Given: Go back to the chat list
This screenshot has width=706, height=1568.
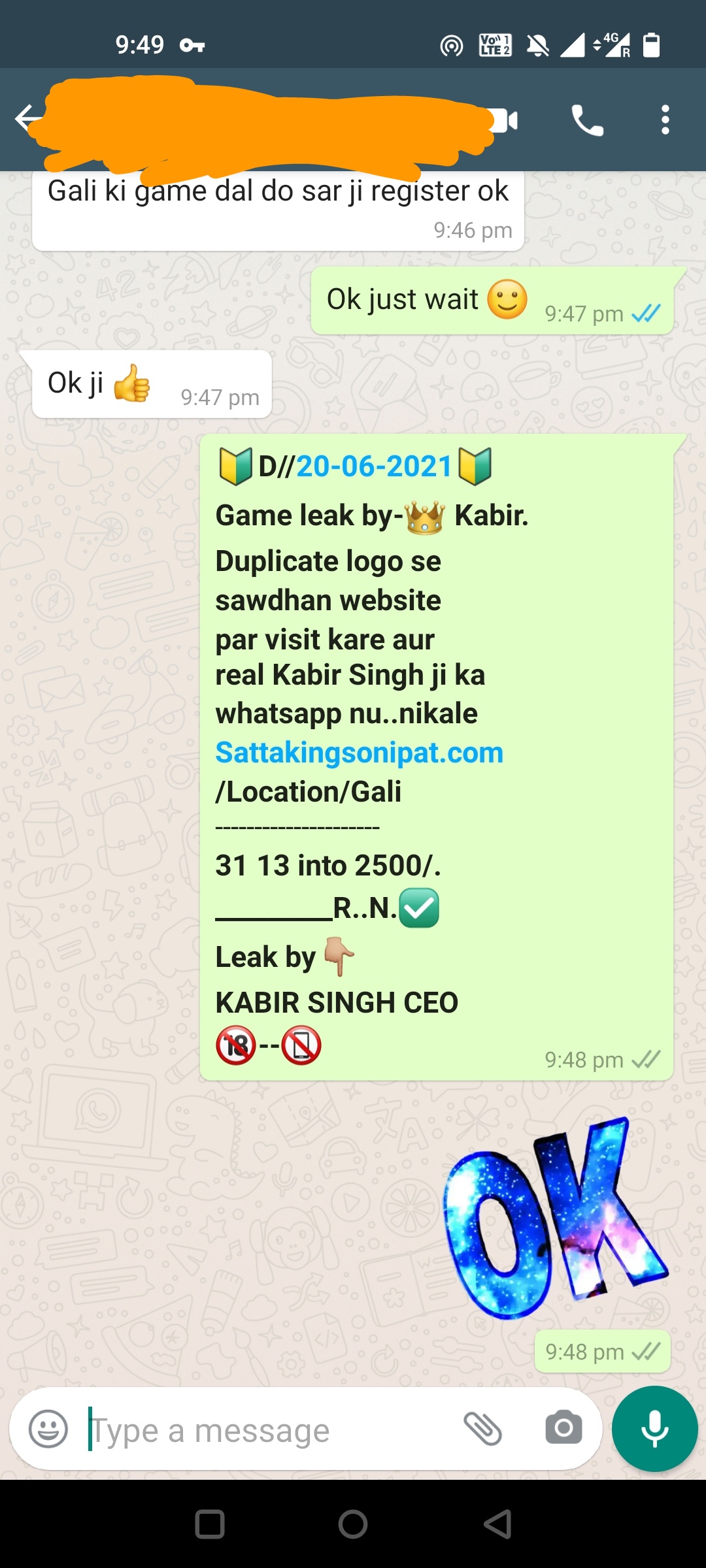Looking at the screenshot, I should tap(27, 119).
